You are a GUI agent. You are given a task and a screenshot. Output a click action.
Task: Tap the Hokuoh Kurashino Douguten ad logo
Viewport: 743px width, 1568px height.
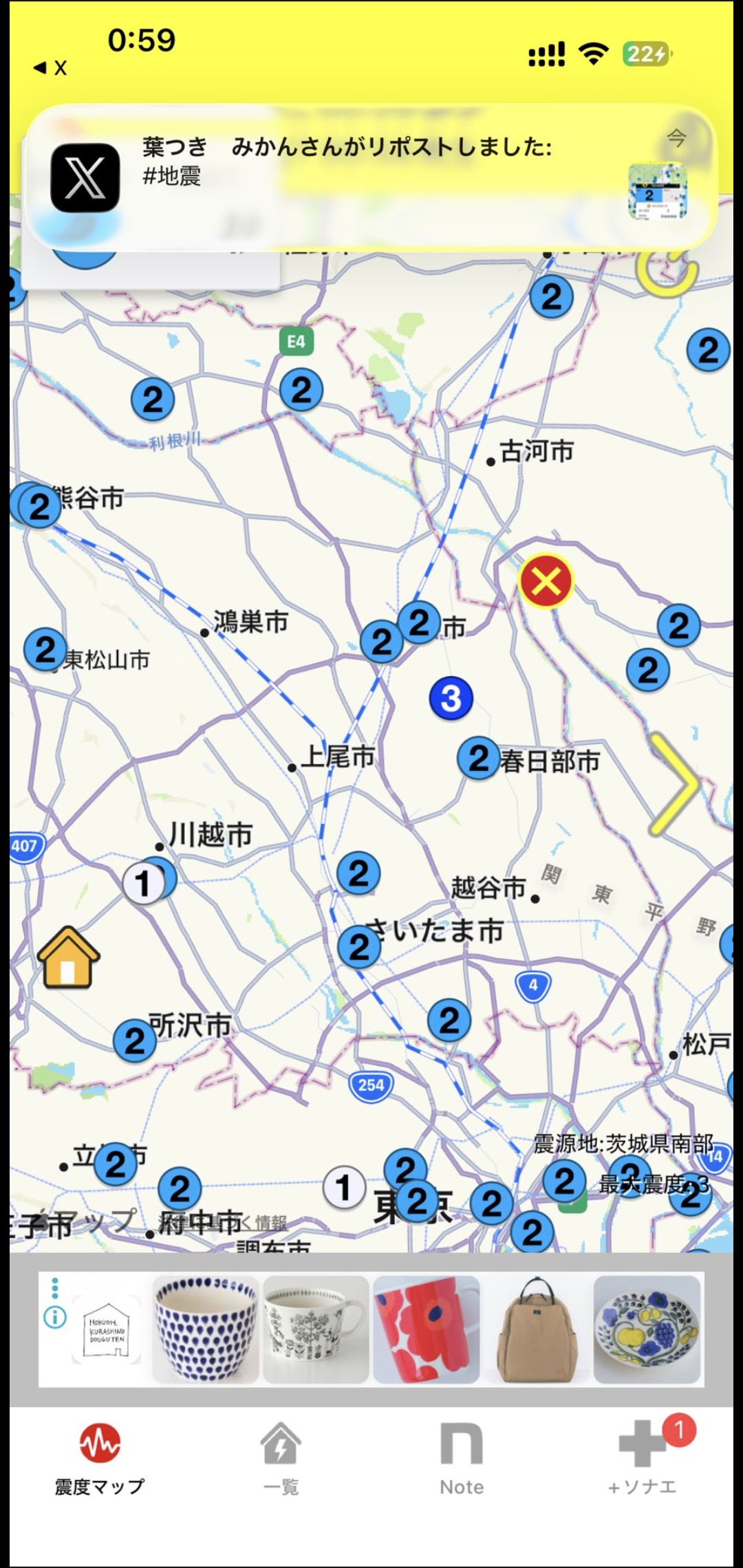[107, 1330]
